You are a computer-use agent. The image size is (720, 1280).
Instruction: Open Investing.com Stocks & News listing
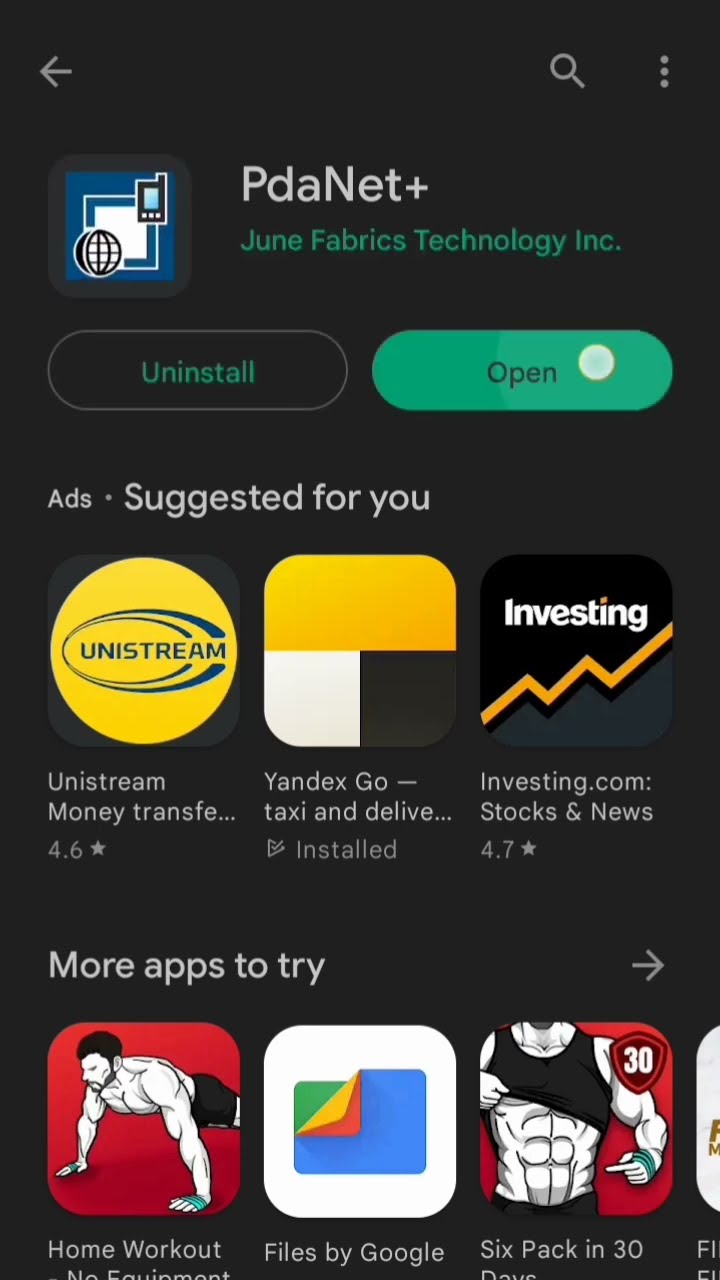[x=576, y=651]
